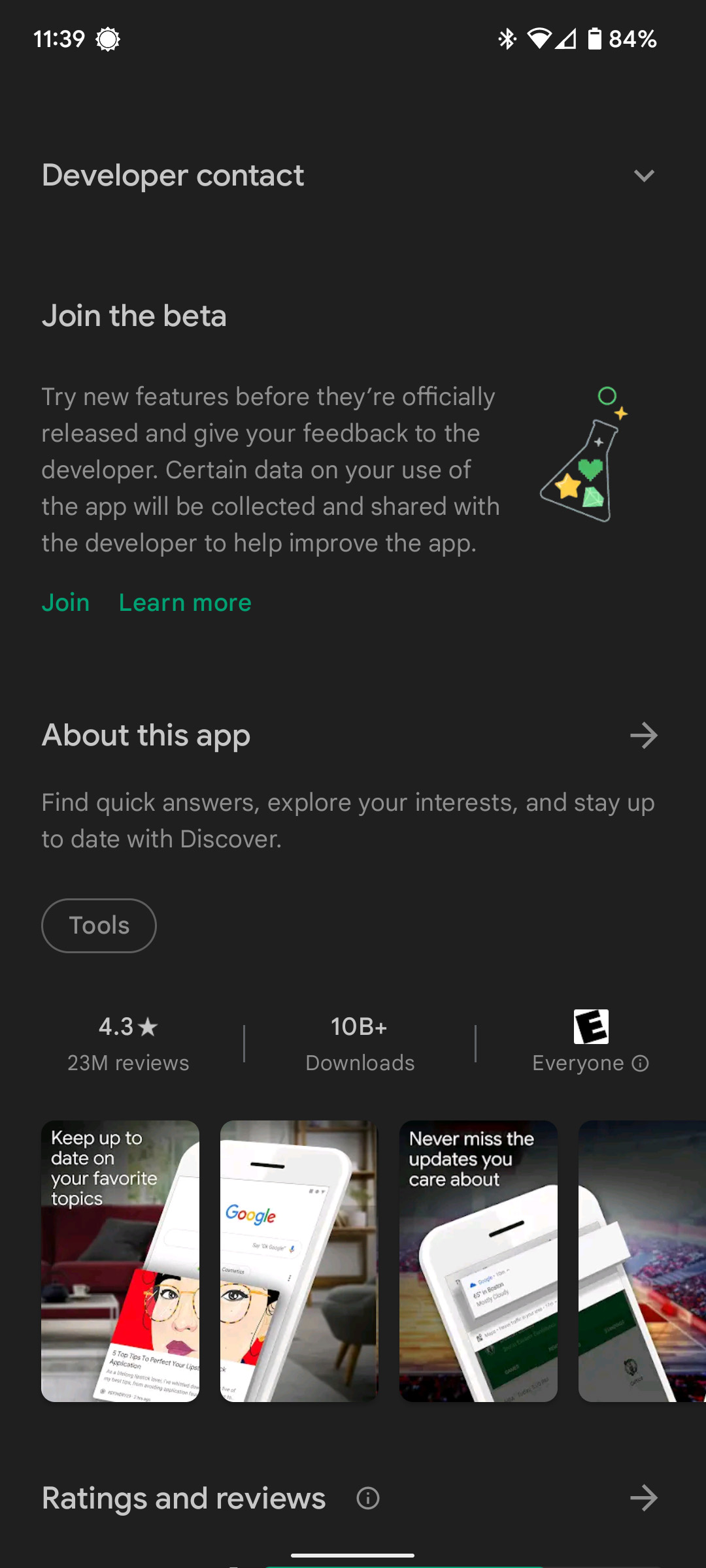The height and width of the screenshot is (1568, 706).
Task: Open the Everyone content rating info
Action: click(x=641, y=1064)
